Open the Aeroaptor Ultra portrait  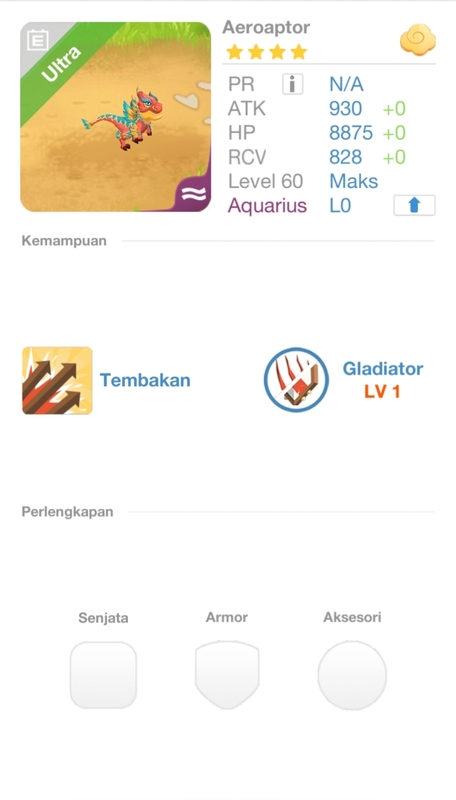pos(115,117)
